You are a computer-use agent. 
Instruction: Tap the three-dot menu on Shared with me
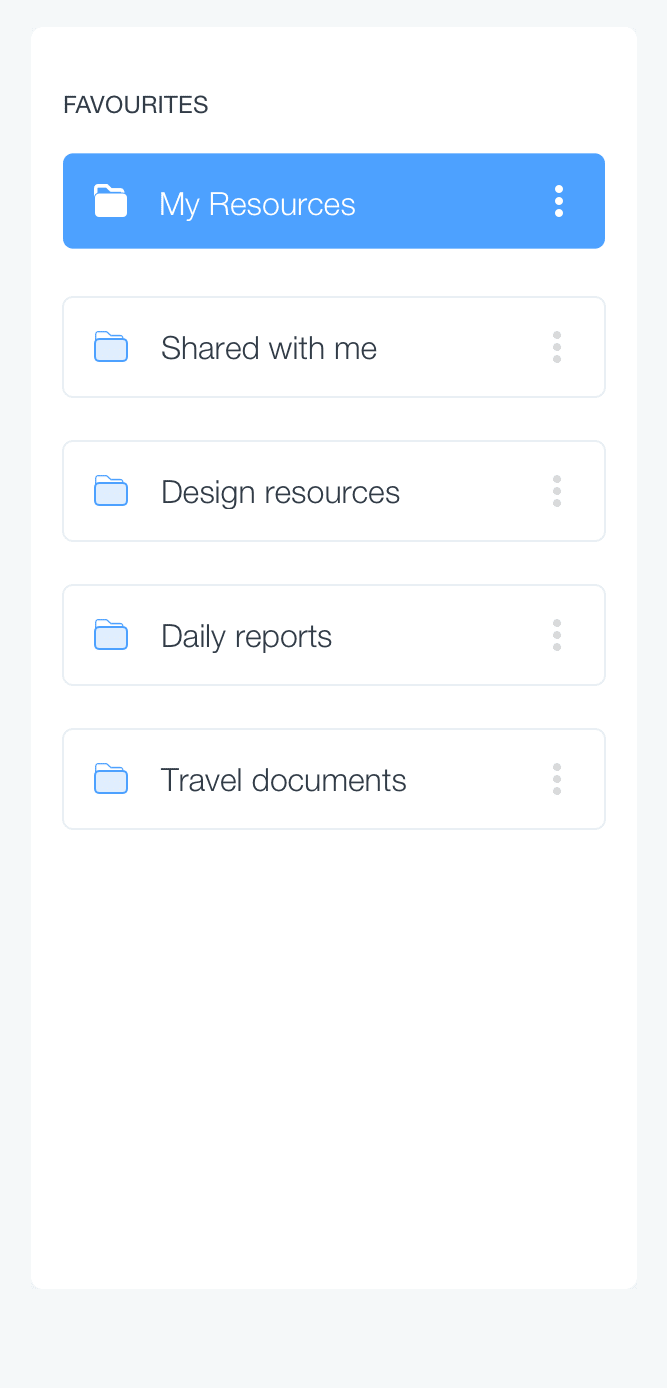pyautogui.click(x=557, y=347)
